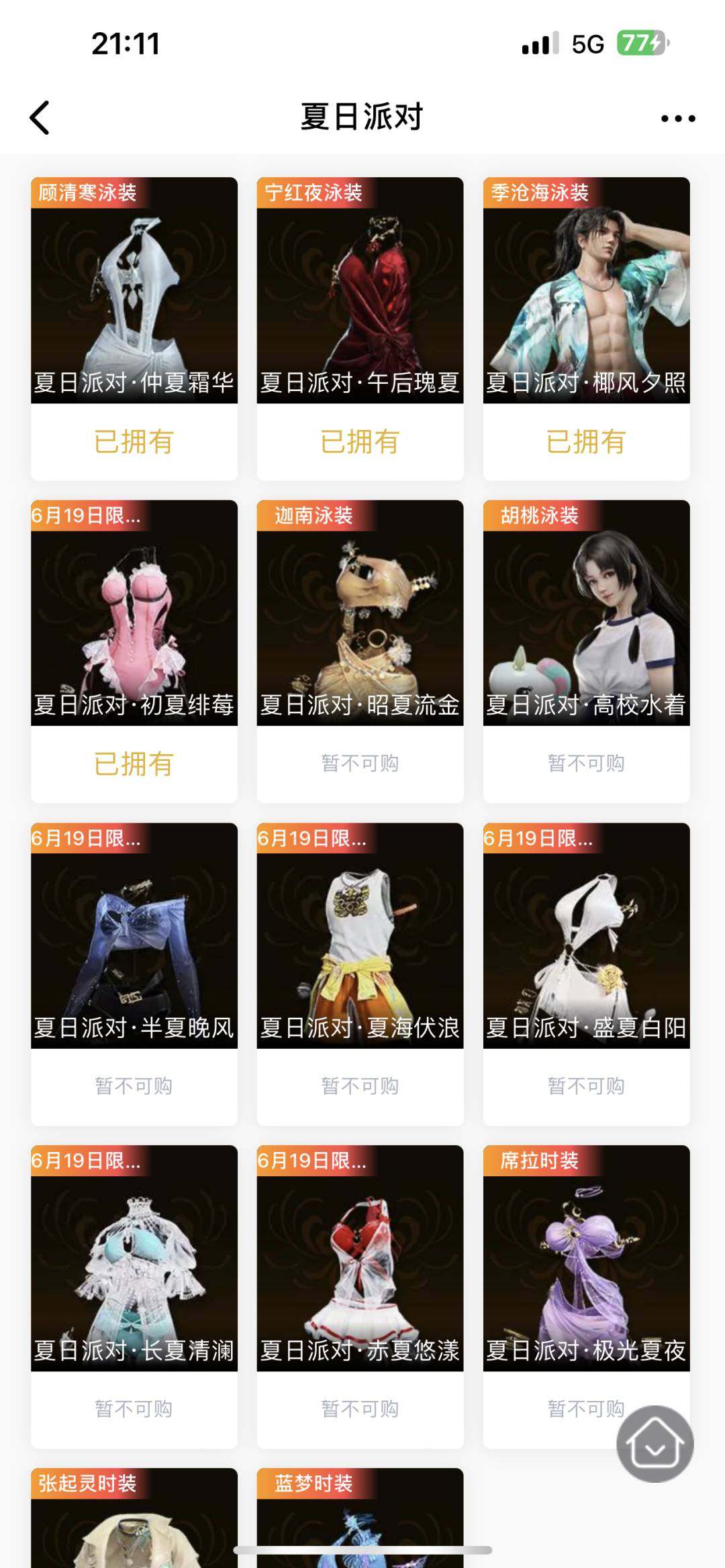The height and width of the screenshot is (1568, 725).
Task: Tap 已拥有 under 初夏绯莓
Action: 133,762
